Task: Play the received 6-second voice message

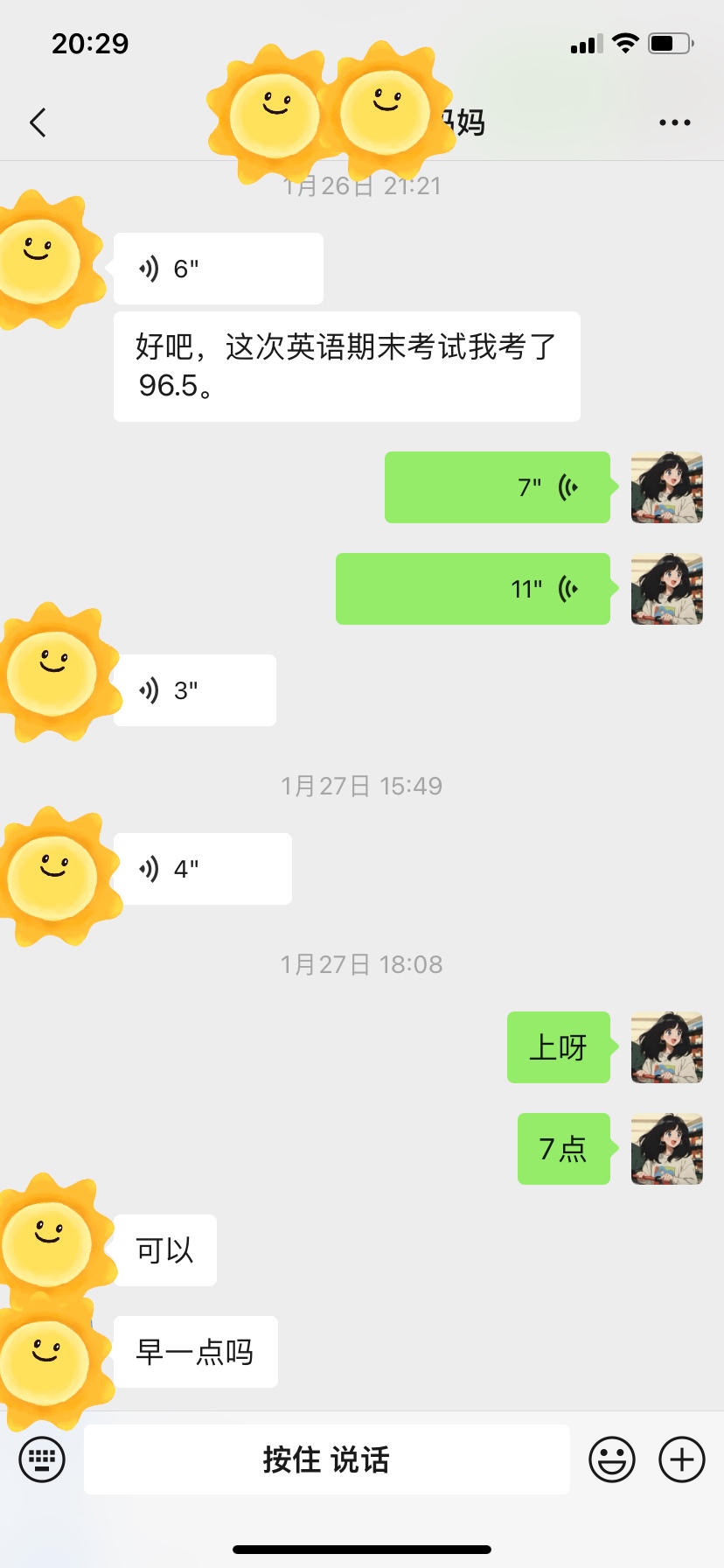Action: tap(218, 269)
